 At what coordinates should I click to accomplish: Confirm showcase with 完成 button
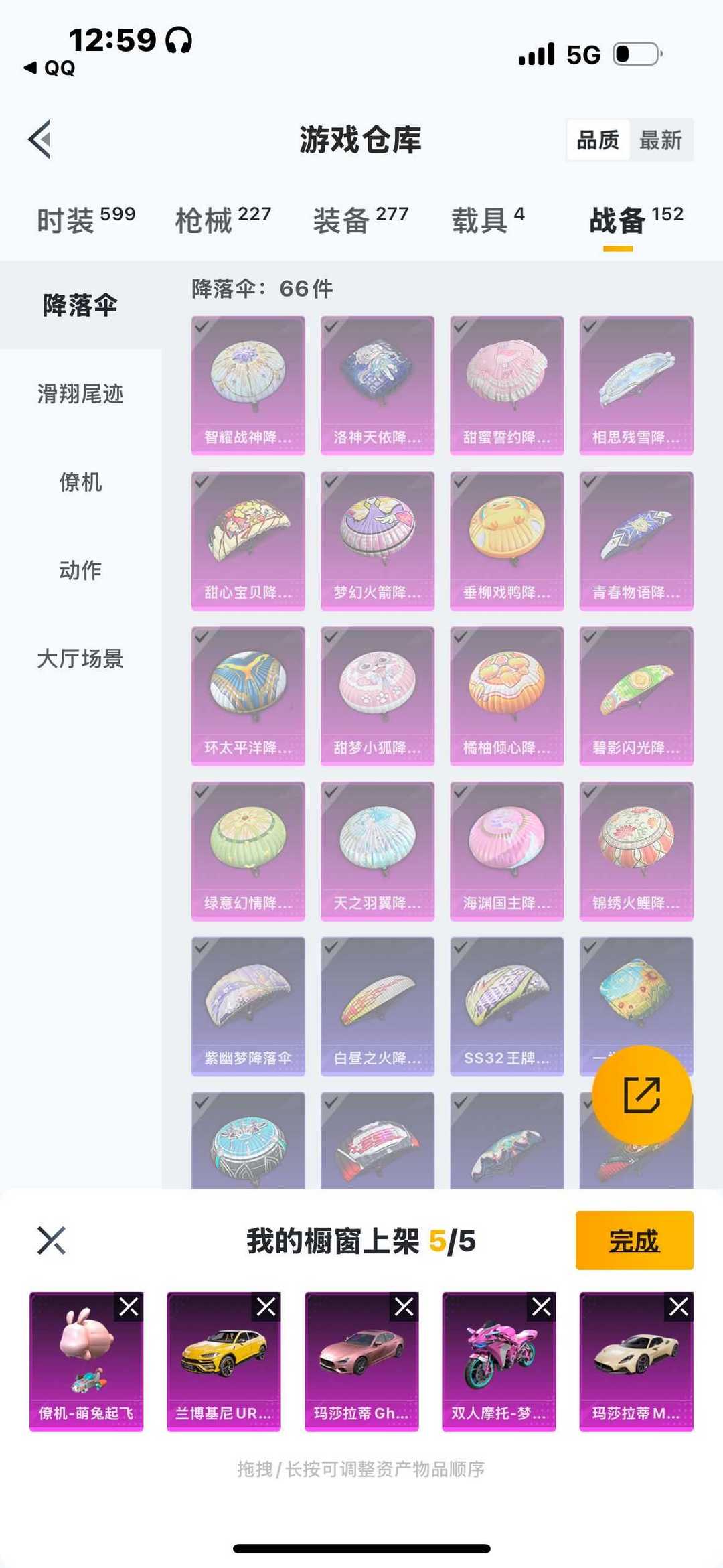[x=634, y=1240]
